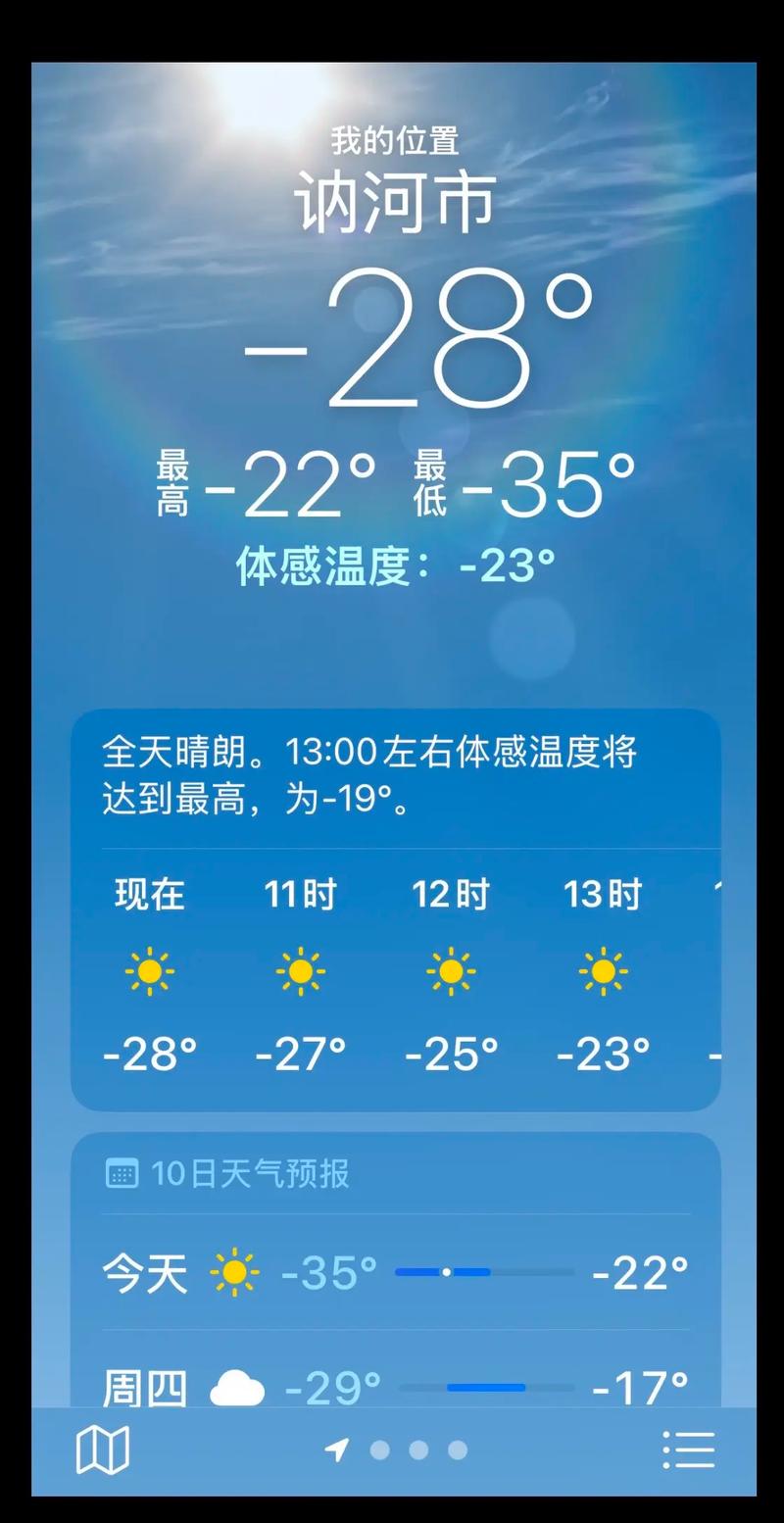Tap the city name 讷河市

pyautogui.click(x=391, y=196)
